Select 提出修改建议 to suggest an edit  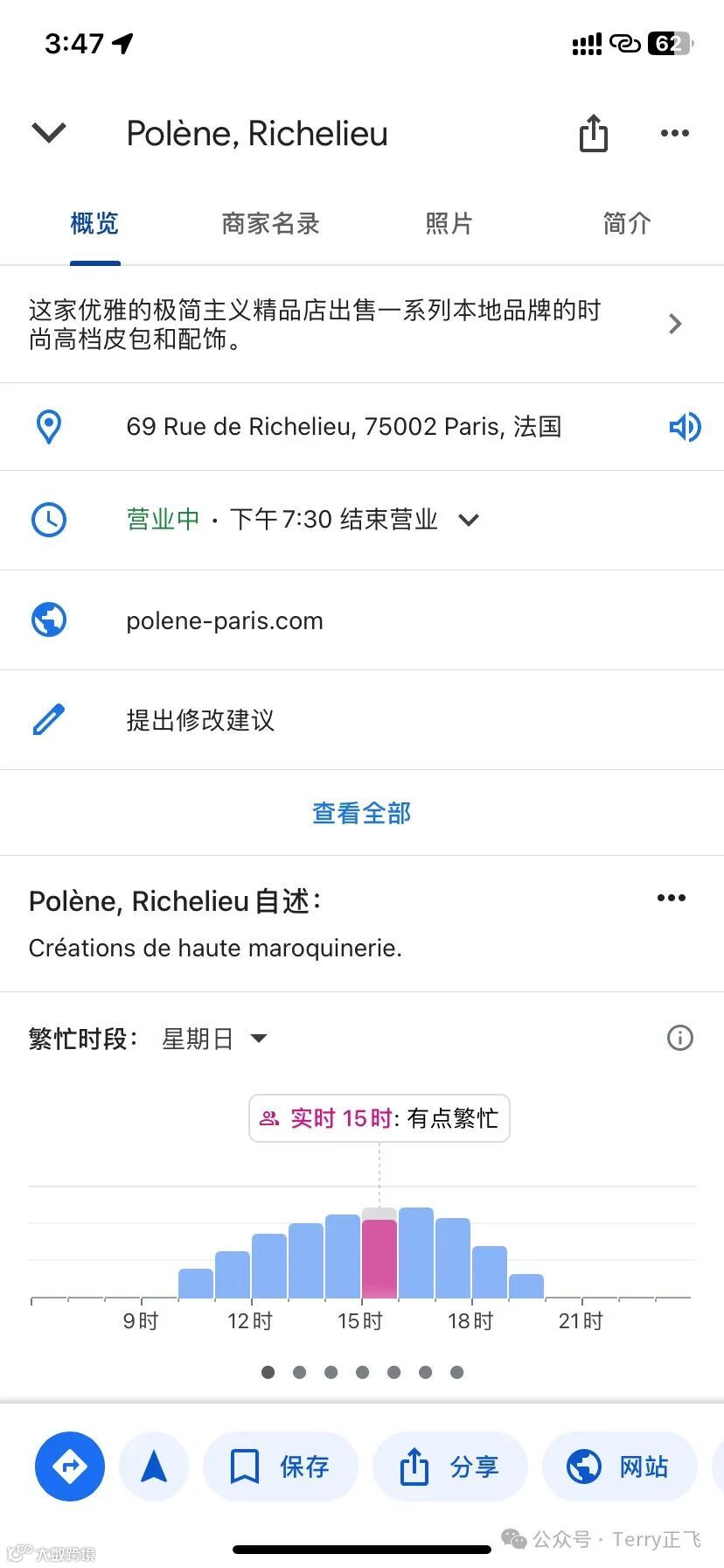click(200, 720)
